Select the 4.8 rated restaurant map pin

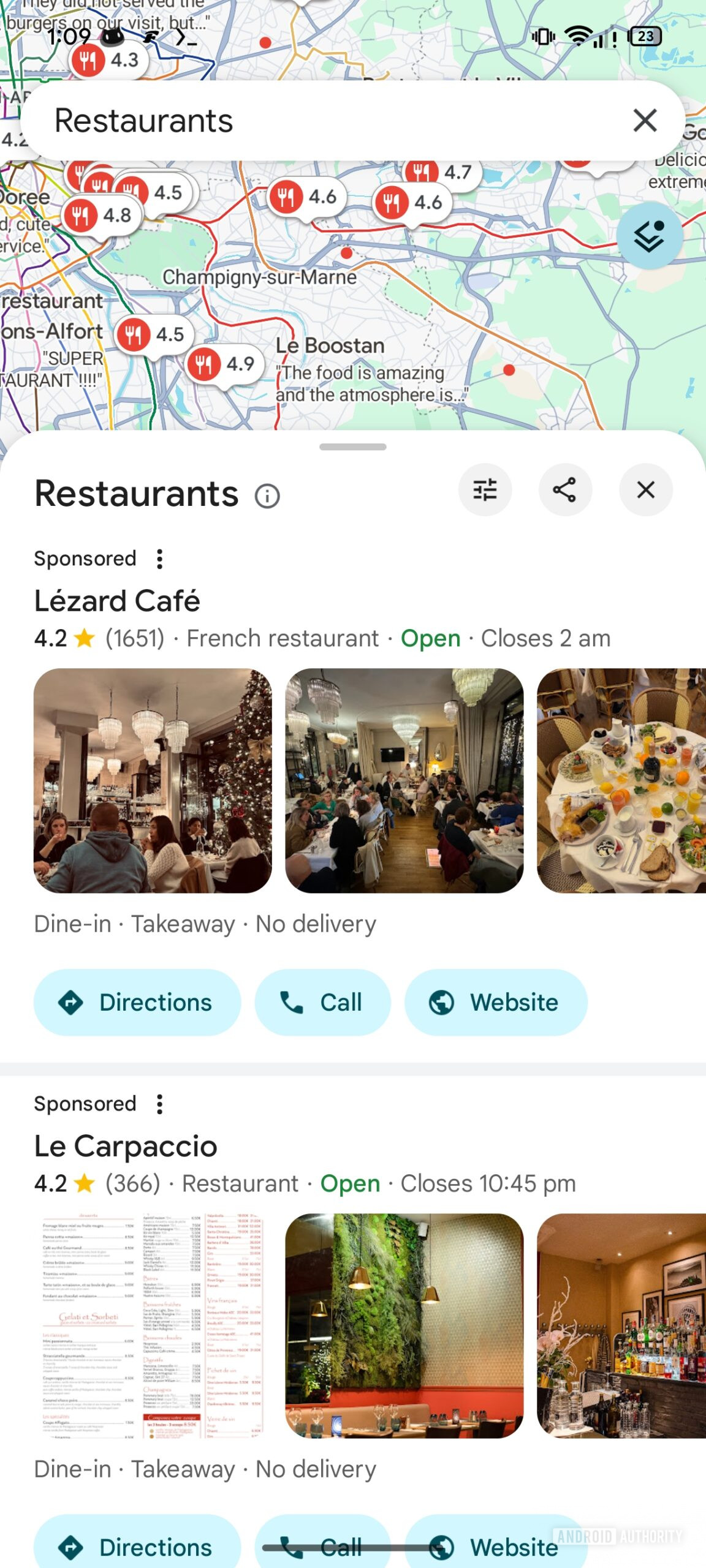tap(101, 216)
